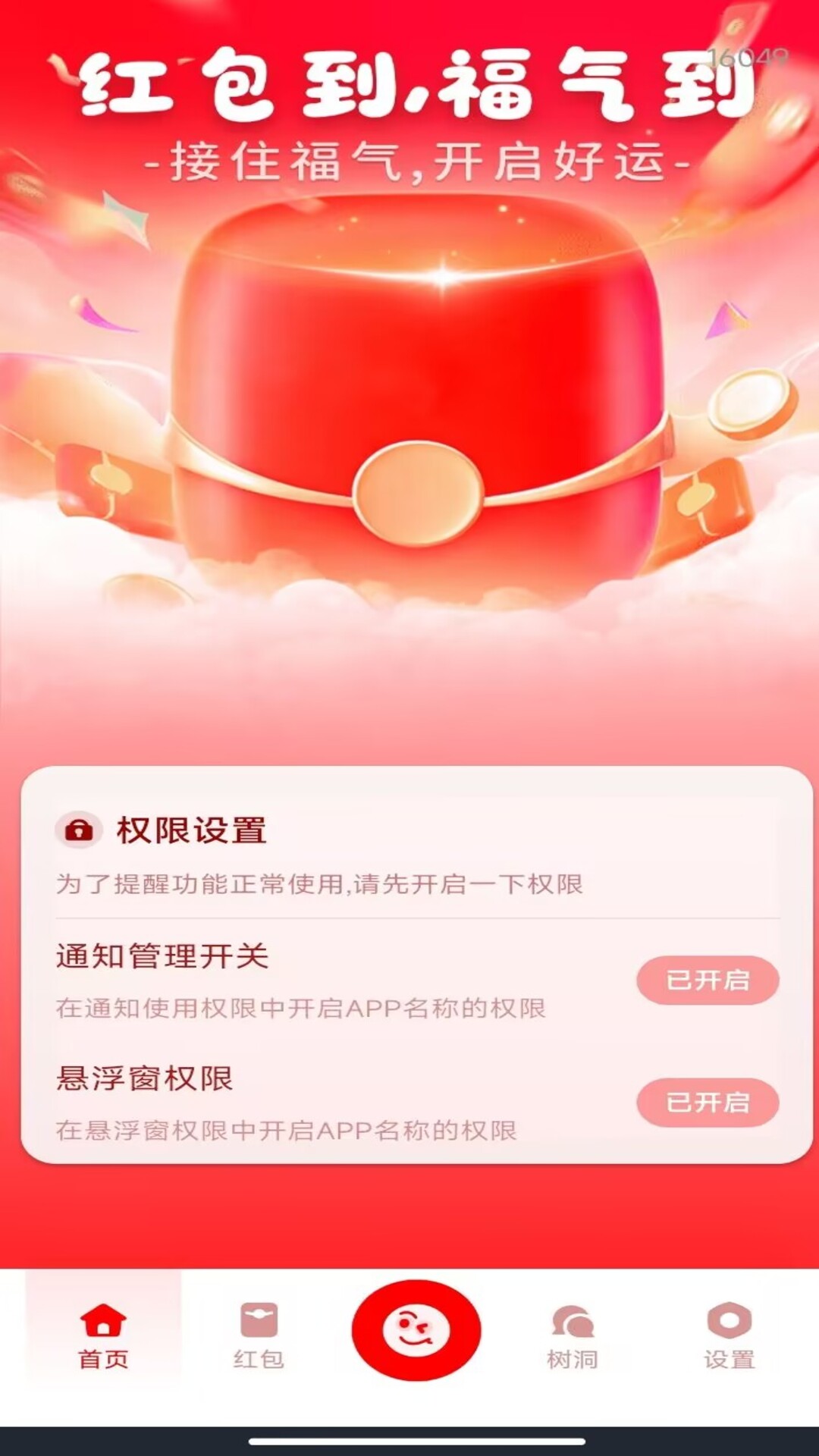Open the 红包 tab

pyautogui.click(x=259, y=1335)
